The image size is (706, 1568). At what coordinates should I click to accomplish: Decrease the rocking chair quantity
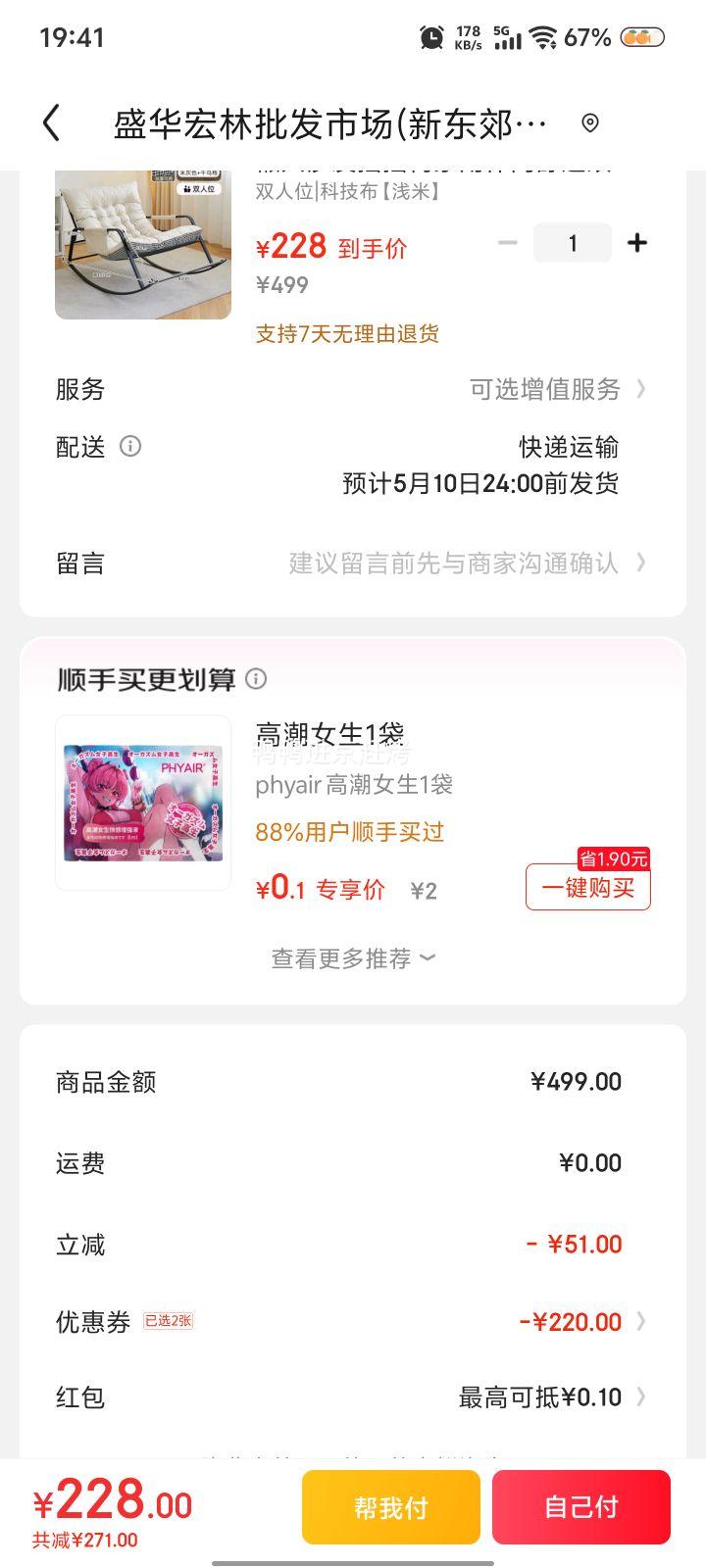tap(507, 243)
